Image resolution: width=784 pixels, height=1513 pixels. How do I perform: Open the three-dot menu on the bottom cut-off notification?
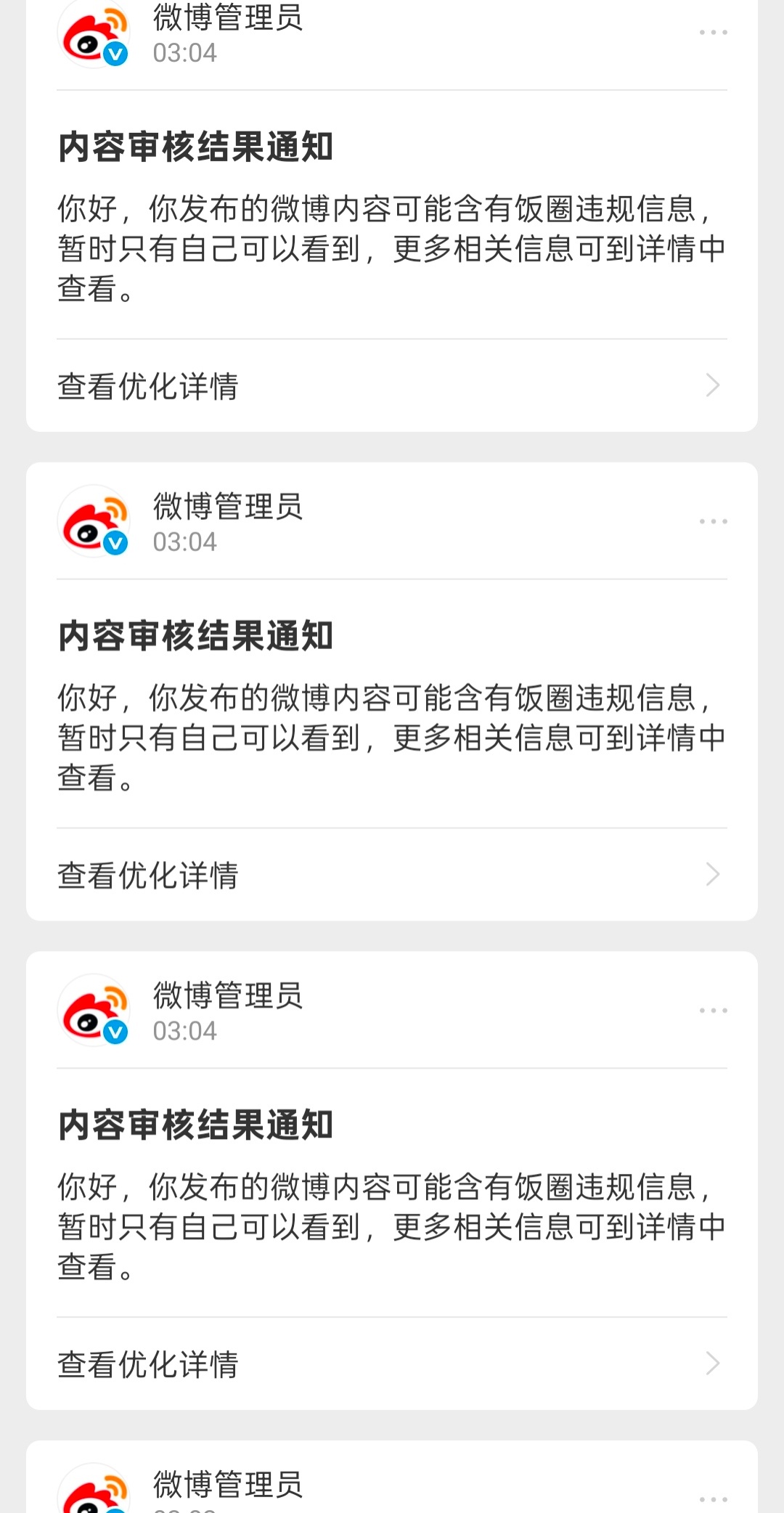coord(713,1499)
